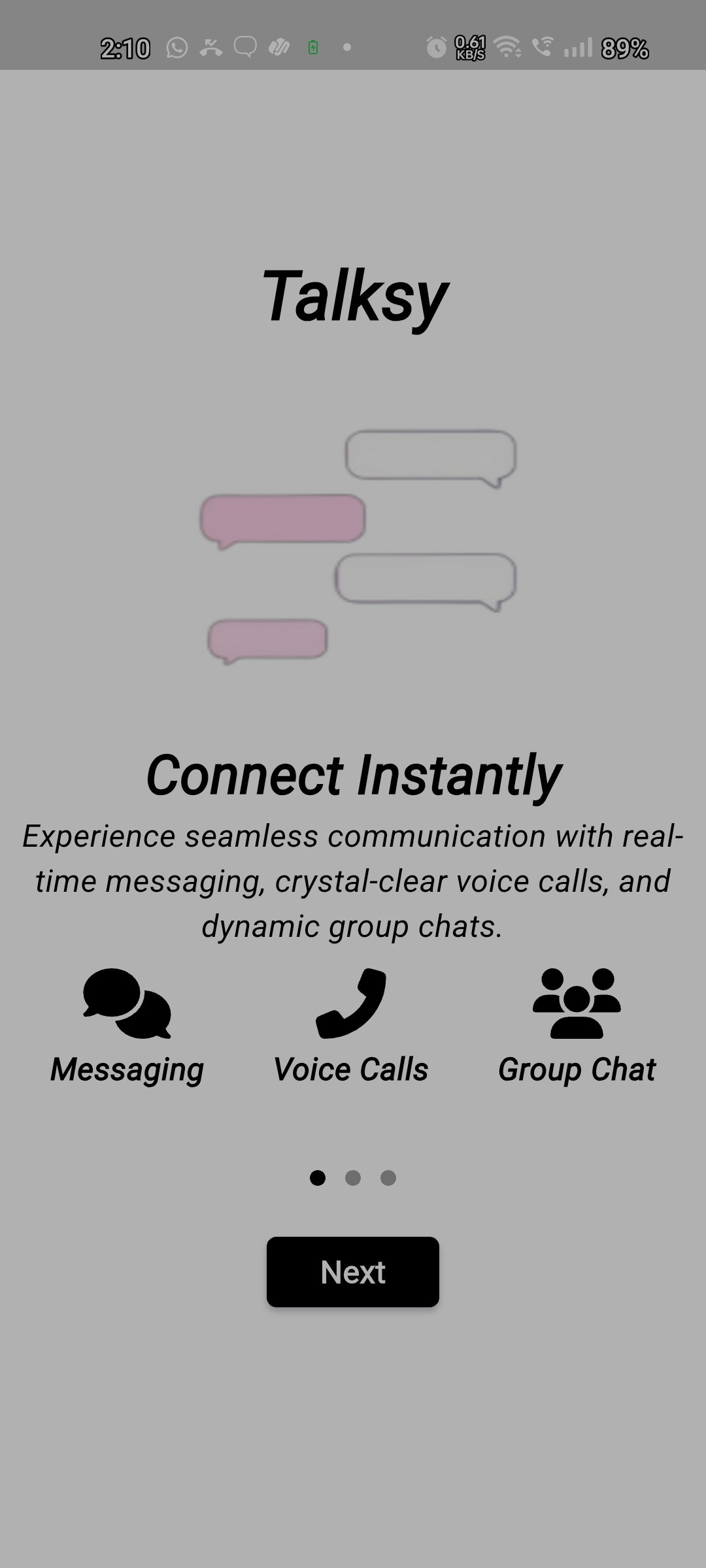Jump to the second onboarding page dot
This screenshot has height=1568, width=706.
[x=353, y=1177]
